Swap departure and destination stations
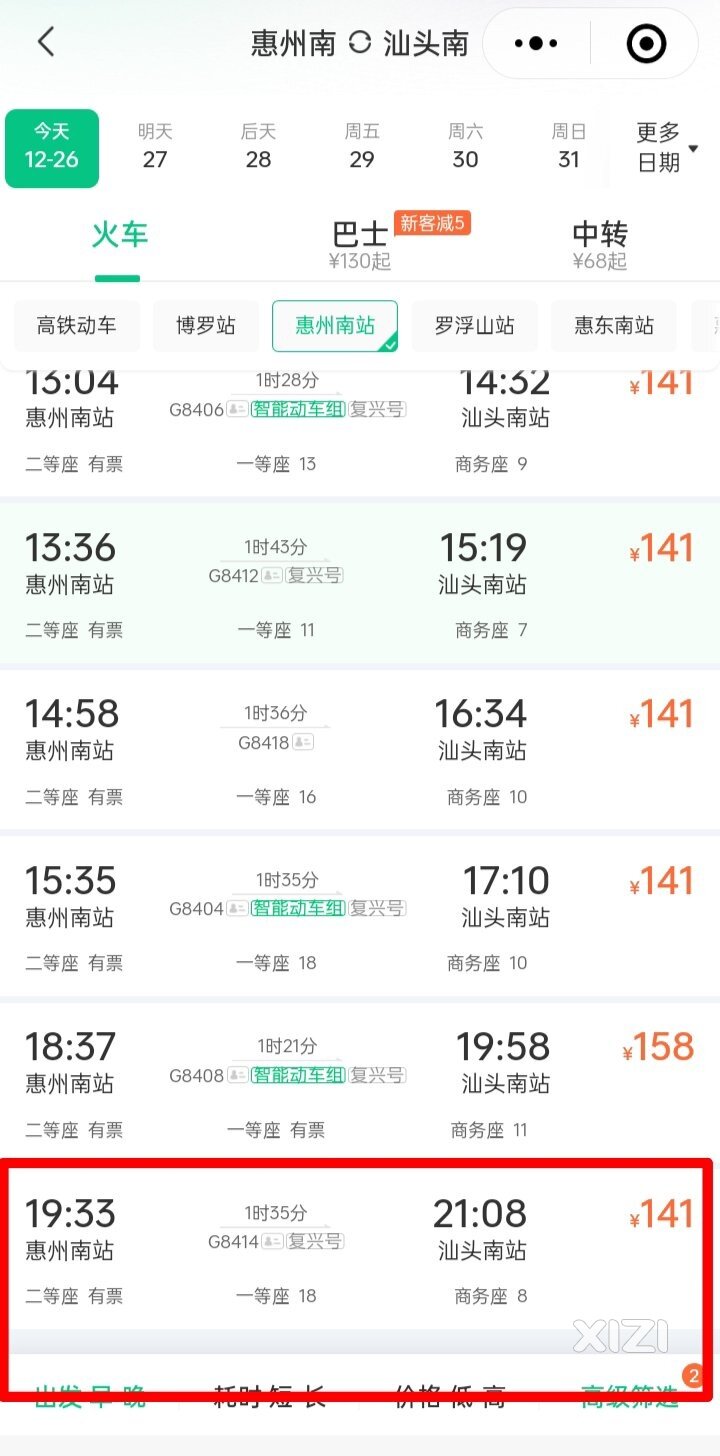720x1456 pixels. (360, 43)
